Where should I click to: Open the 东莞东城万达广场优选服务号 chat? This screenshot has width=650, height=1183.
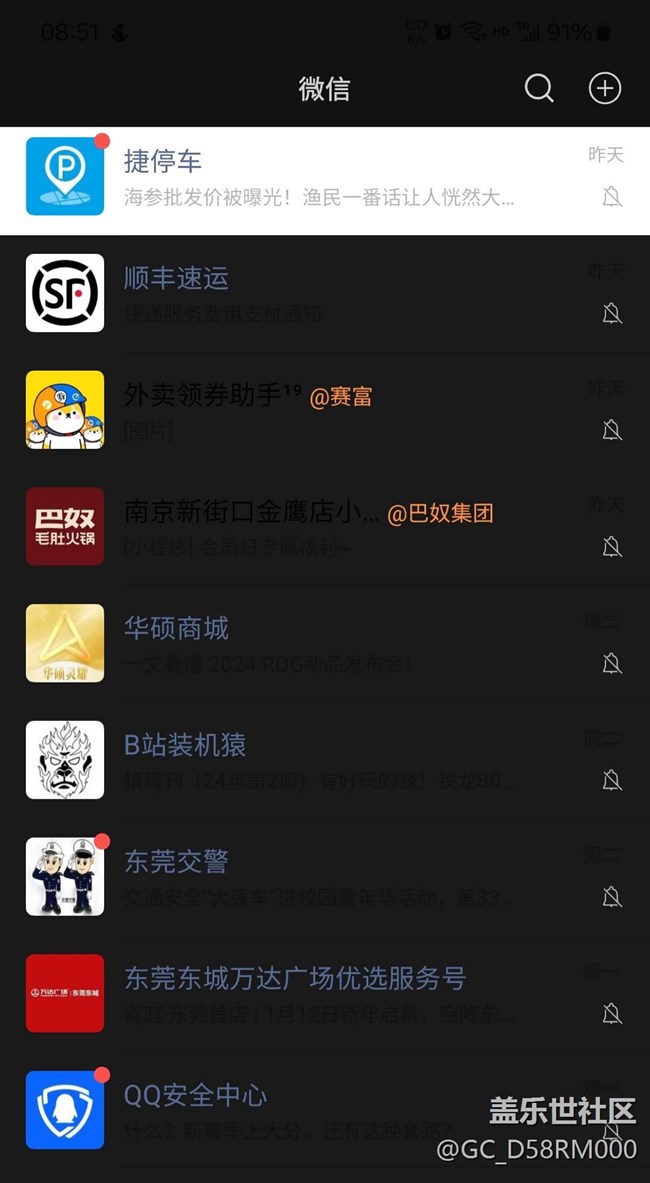click(x=320, y=994)
